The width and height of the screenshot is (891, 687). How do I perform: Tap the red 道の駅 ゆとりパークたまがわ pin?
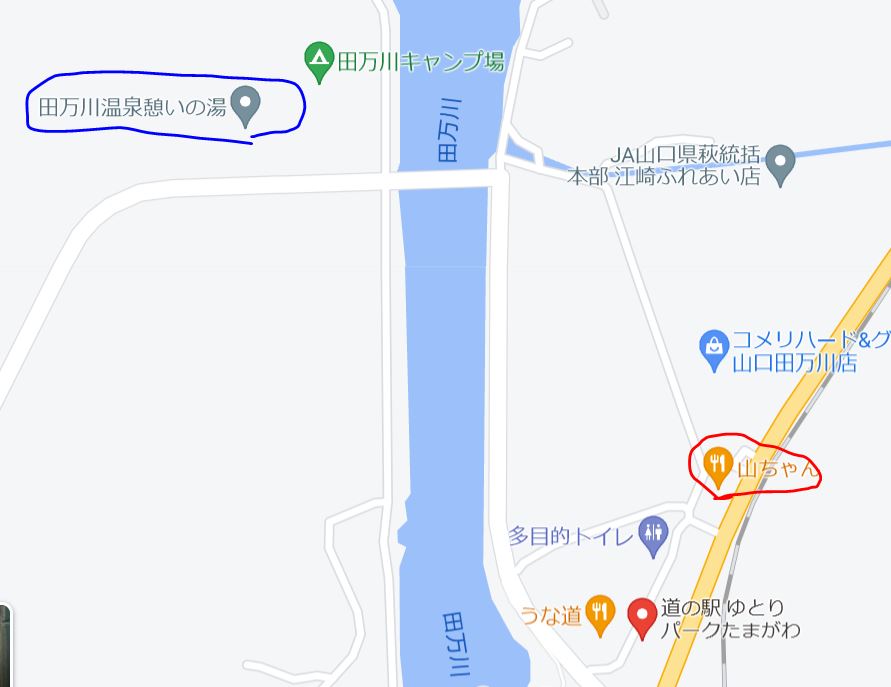point(642,617)
